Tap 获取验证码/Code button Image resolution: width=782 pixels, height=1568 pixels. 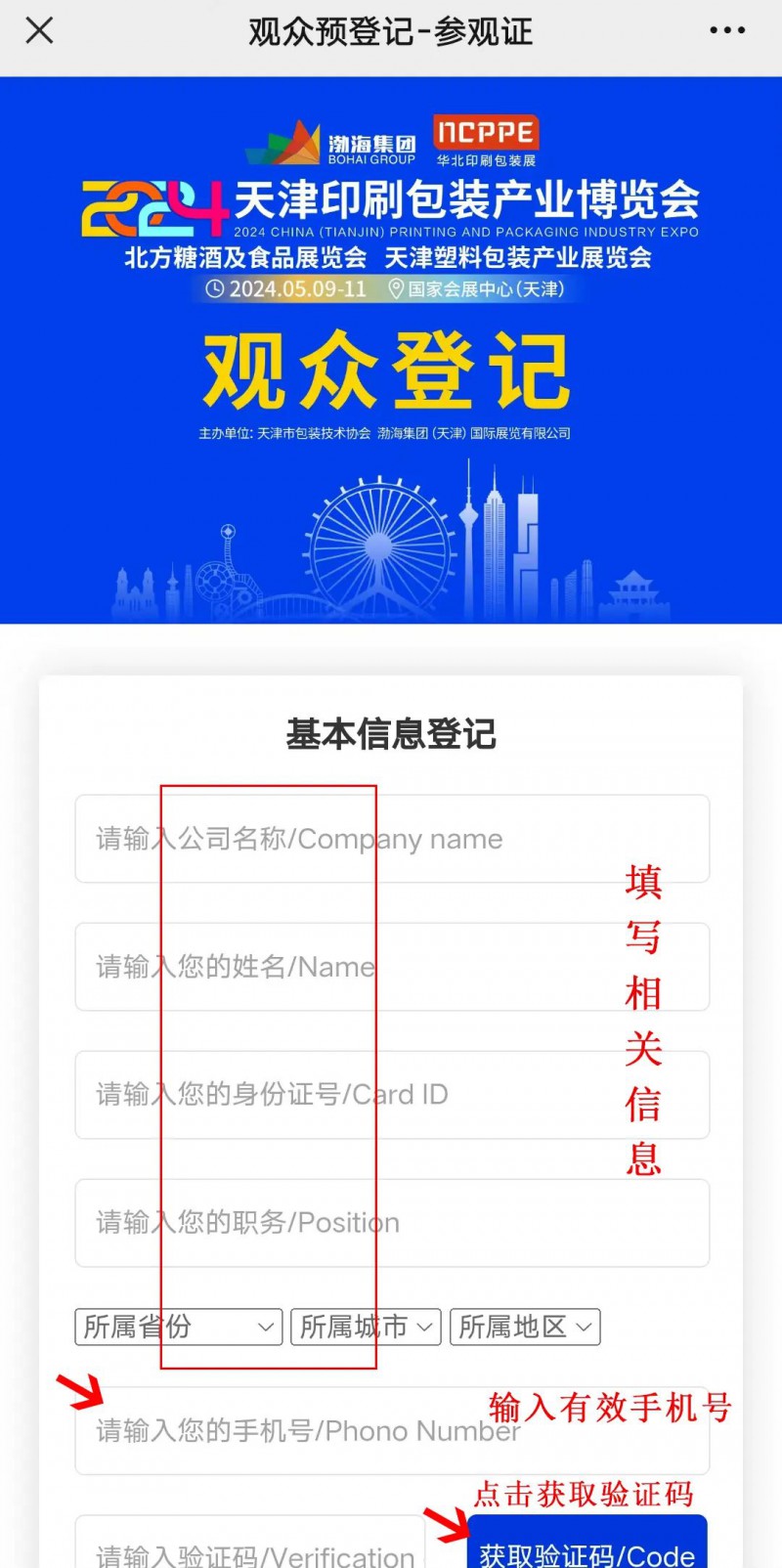(x=586, y=1547)
